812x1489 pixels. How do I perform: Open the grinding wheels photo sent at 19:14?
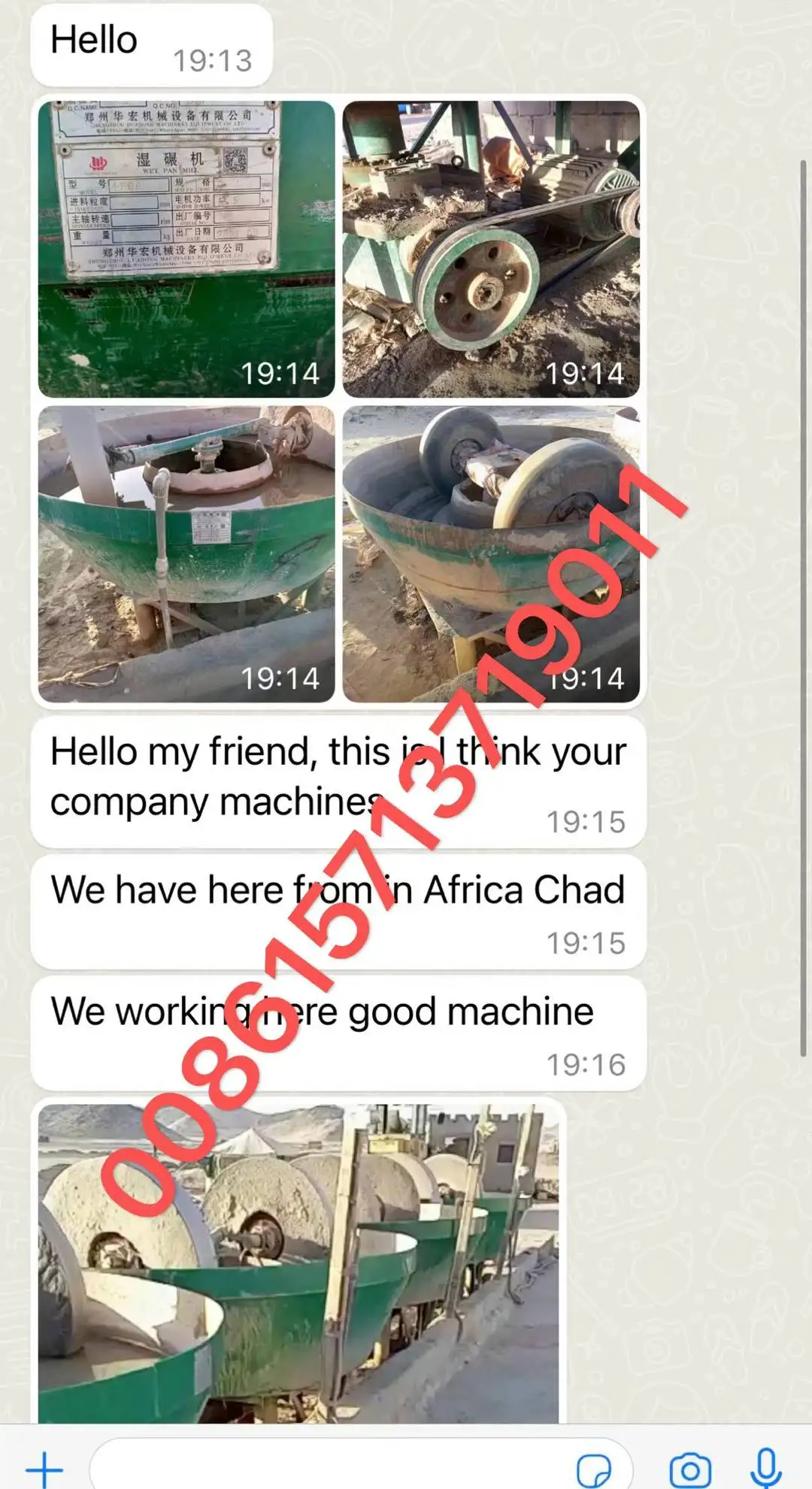coord(492,549)
